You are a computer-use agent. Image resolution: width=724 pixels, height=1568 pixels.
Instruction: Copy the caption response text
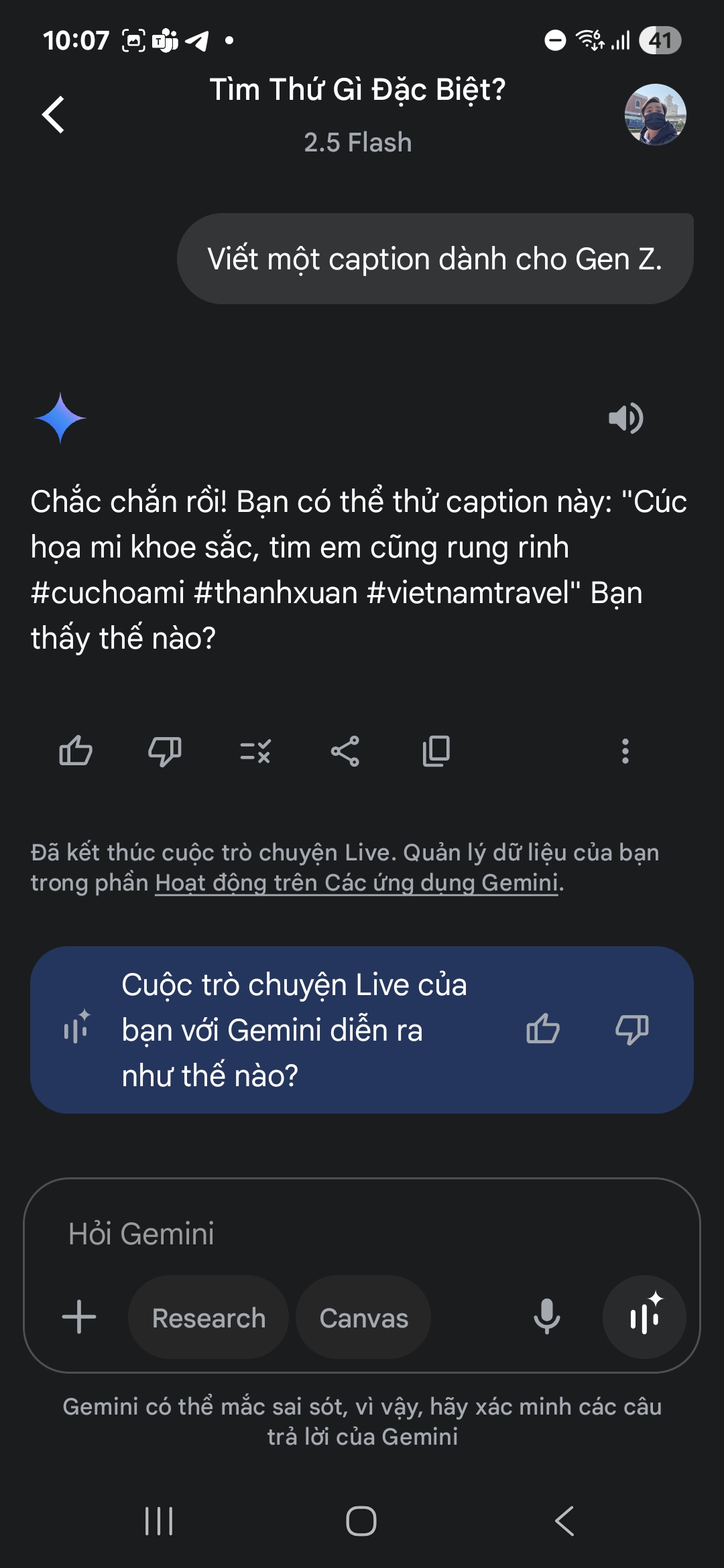(434, 752)
